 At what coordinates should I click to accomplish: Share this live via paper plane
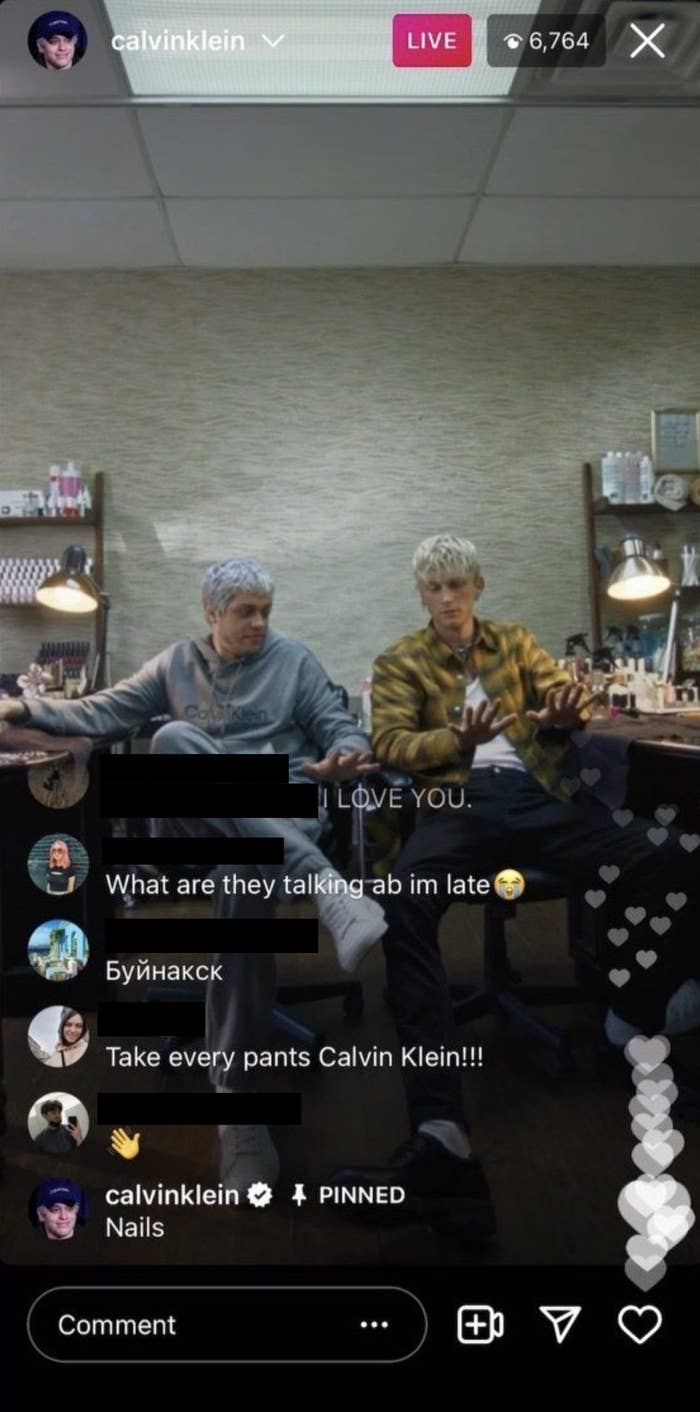point(560,1324)
